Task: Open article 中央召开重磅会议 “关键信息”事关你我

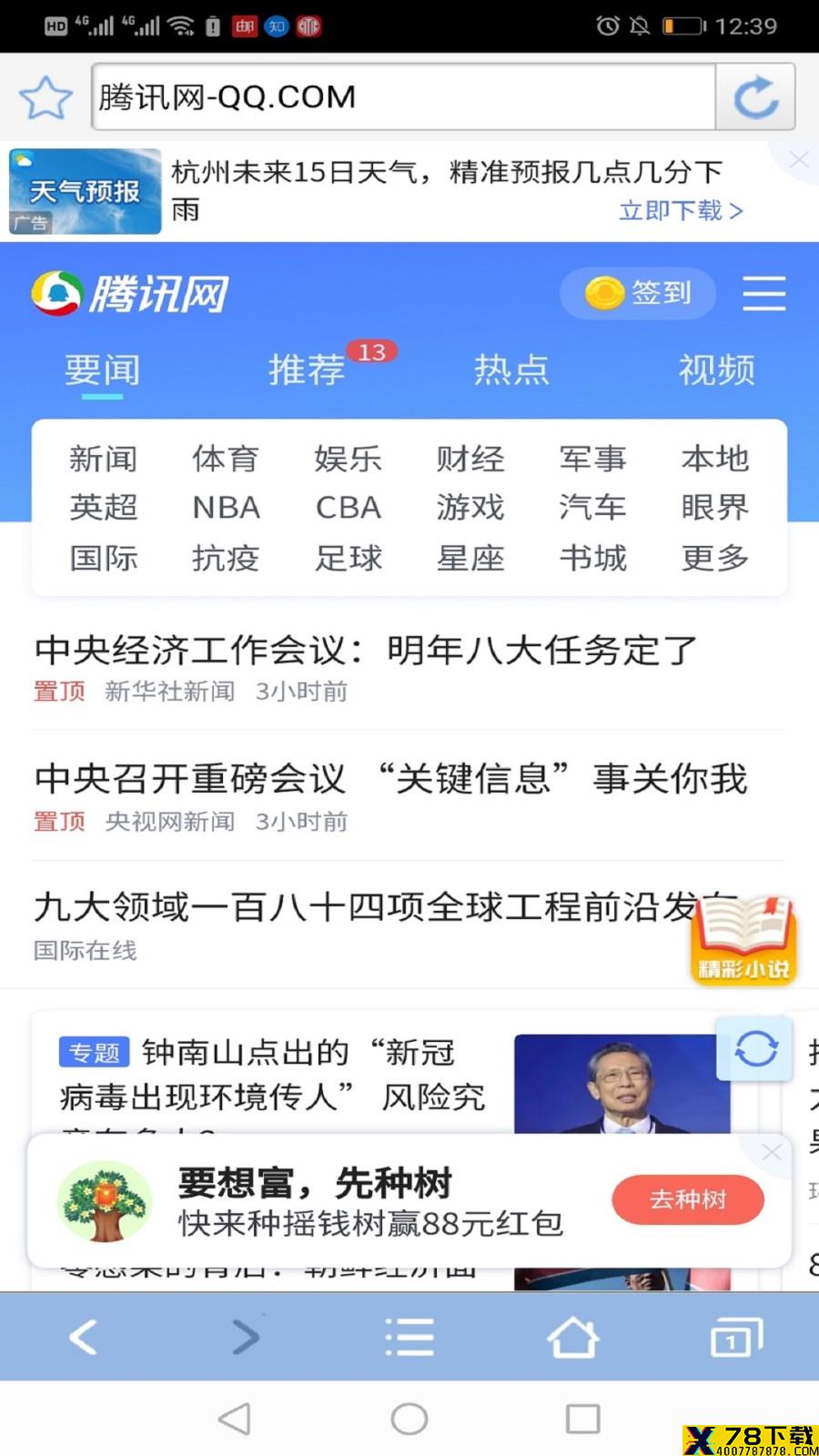Action: 390,779
